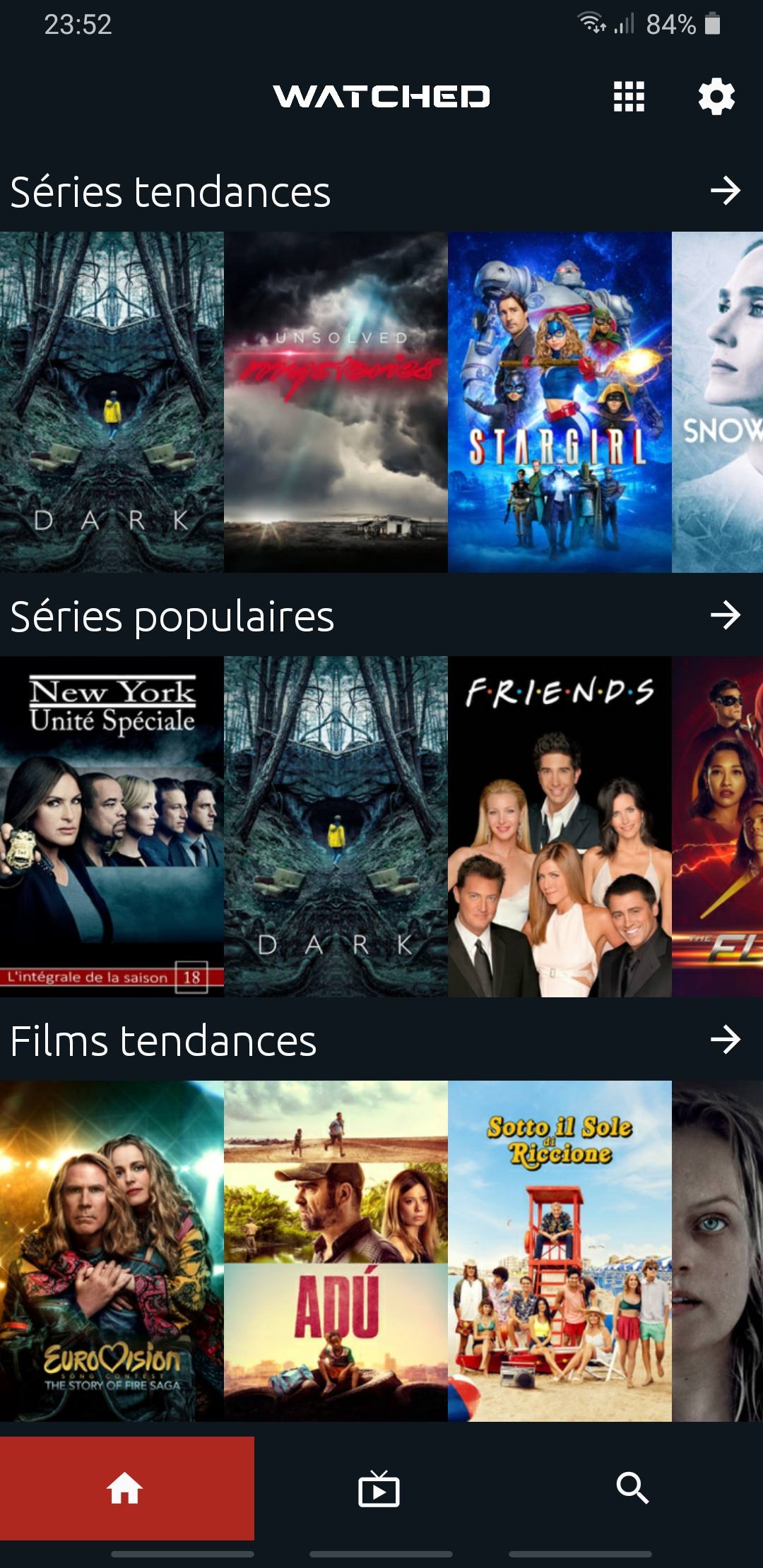Open Adú movie poster
This screenshot has width=763, height=1568.
click(336, 1251)
